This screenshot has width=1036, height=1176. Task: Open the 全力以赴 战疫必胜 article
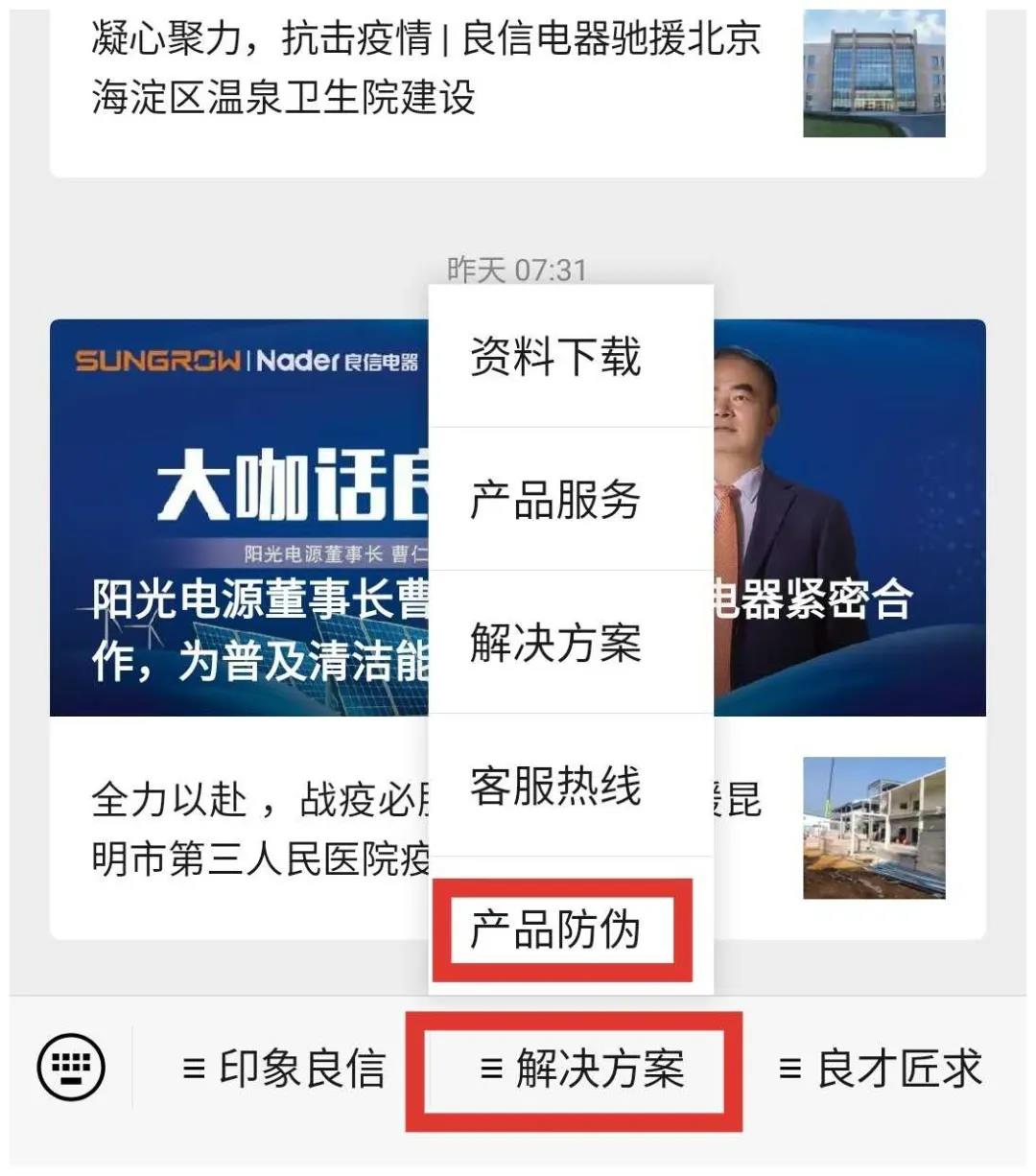[259, 829]
